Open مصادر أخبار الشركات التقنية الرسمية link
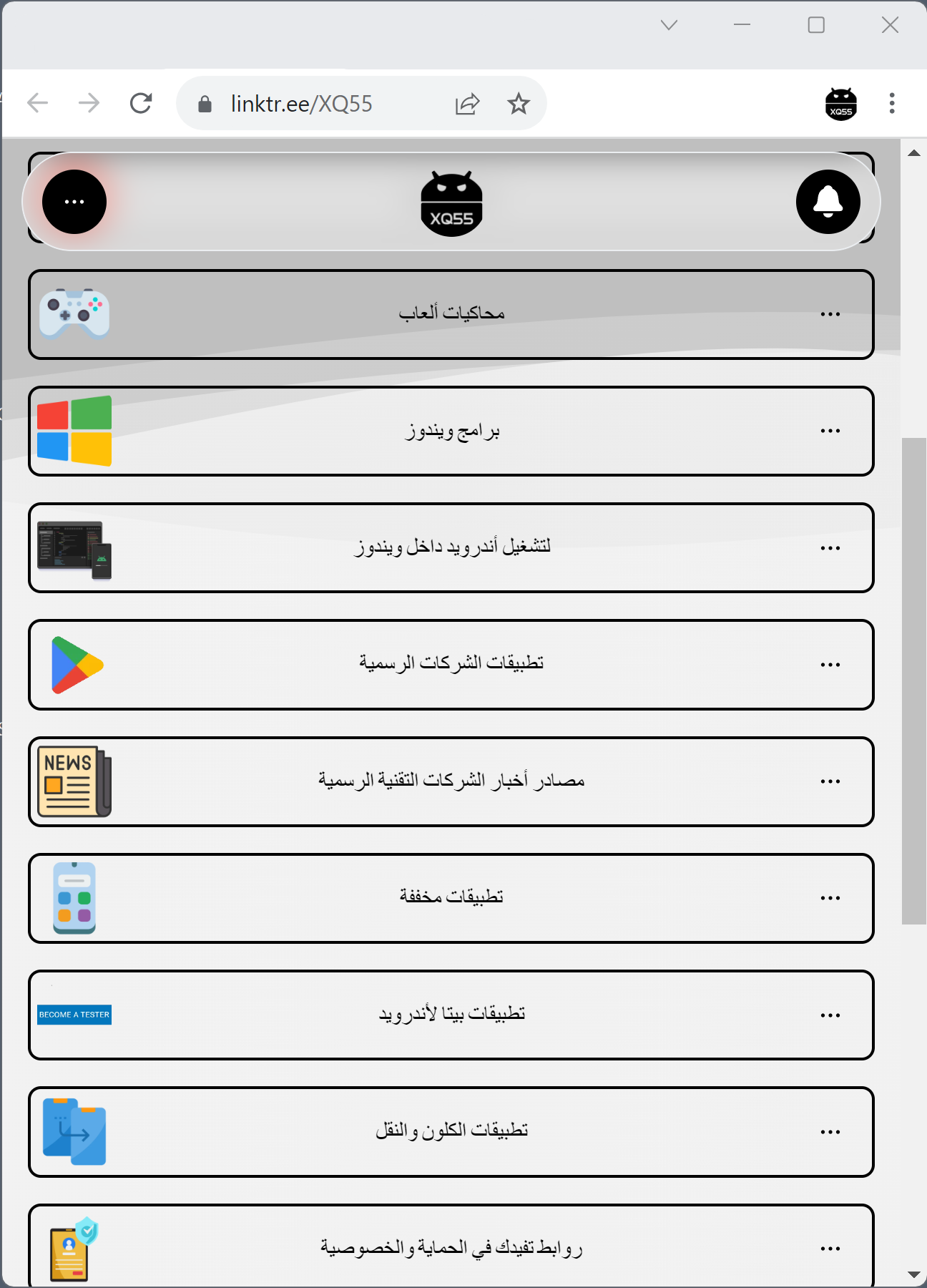 click(451, 781)
